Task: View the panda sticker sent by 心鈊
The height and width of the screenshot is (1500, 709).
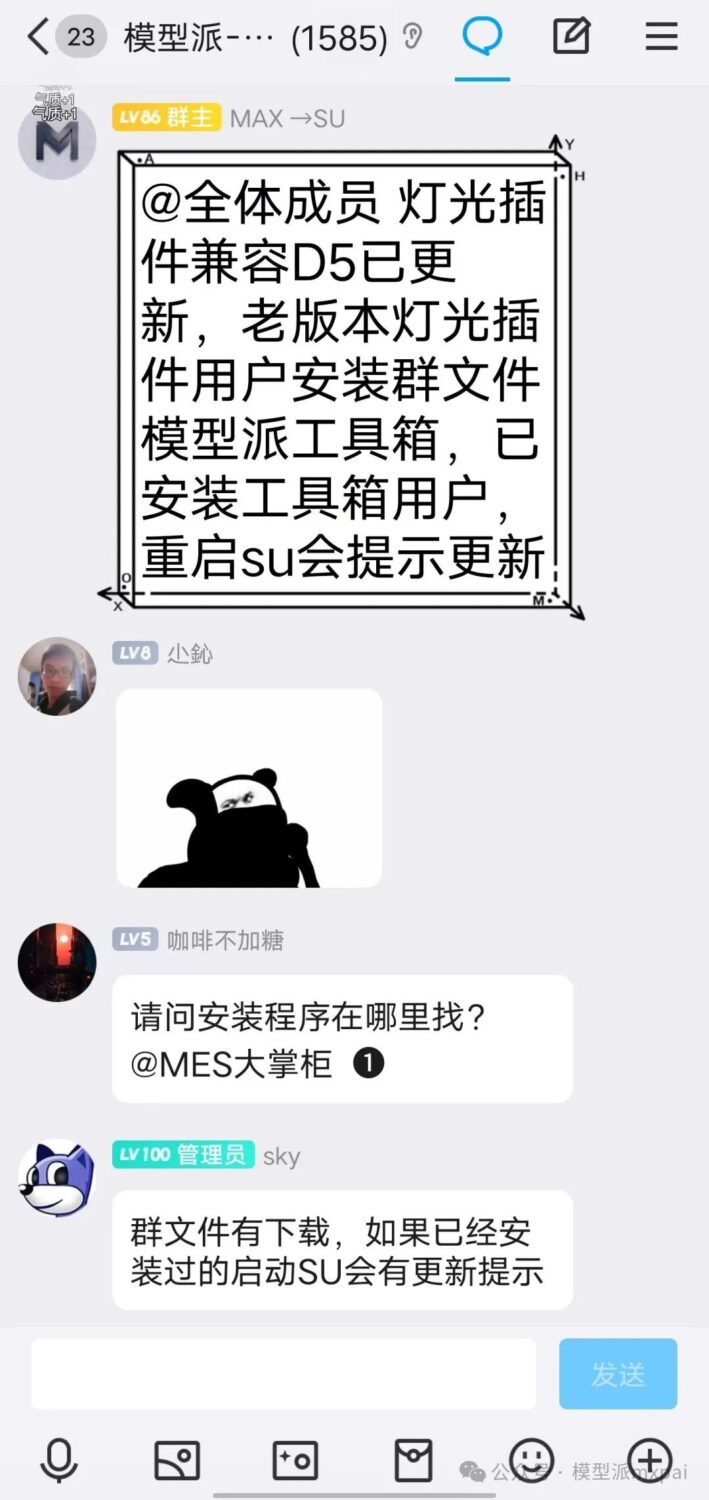Action: tap(248, 788)
